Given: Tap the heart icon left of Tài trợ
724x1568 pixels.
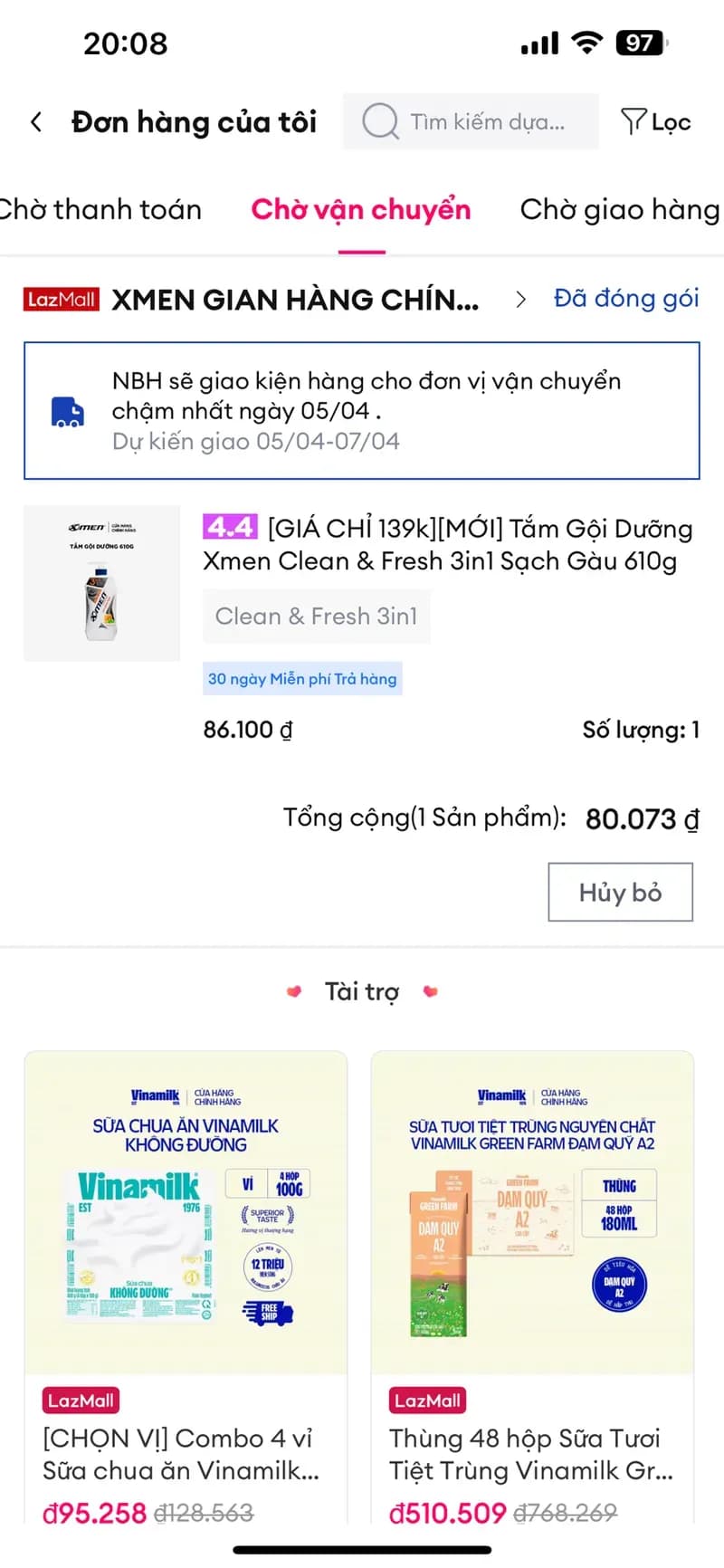Looking at the screenshot, I should 293,991.
